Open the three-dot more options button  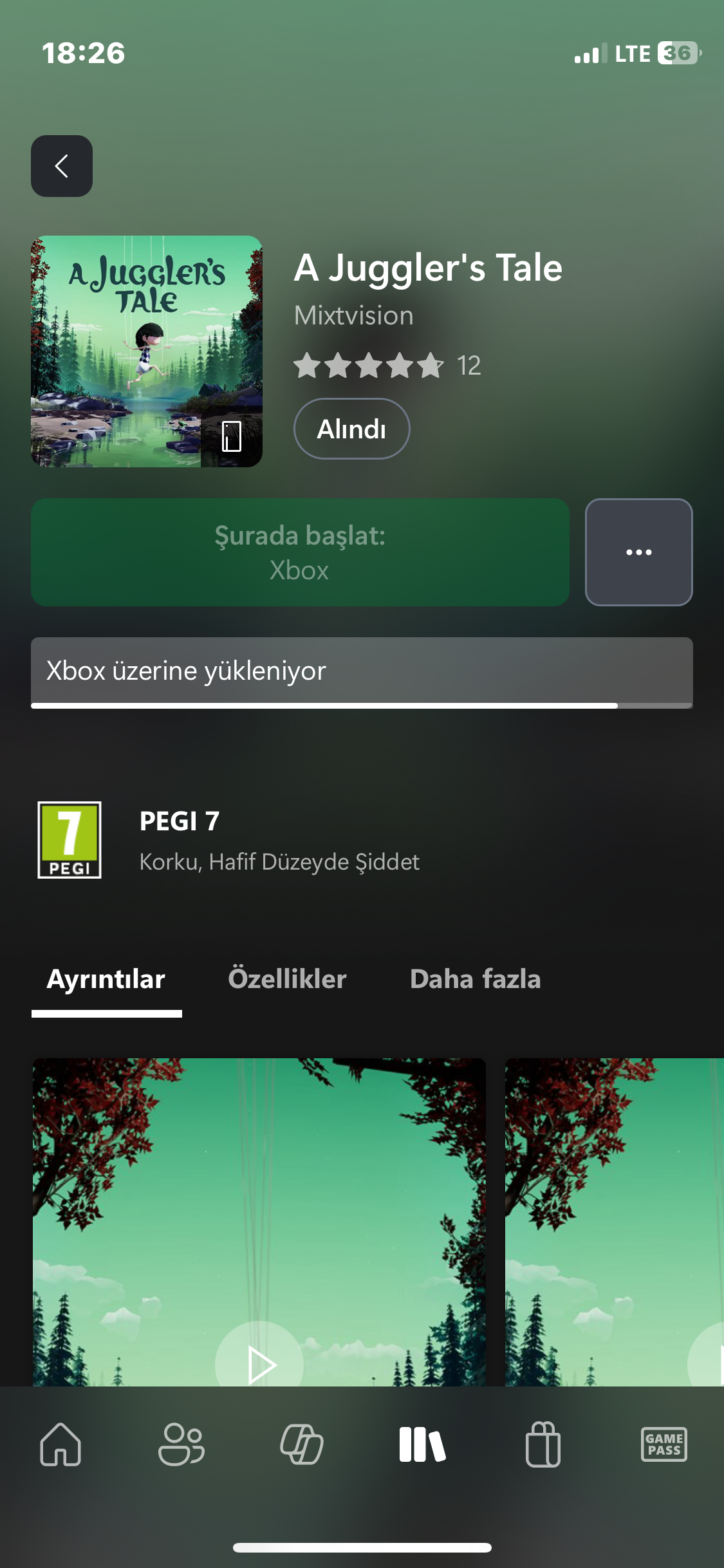638,552
